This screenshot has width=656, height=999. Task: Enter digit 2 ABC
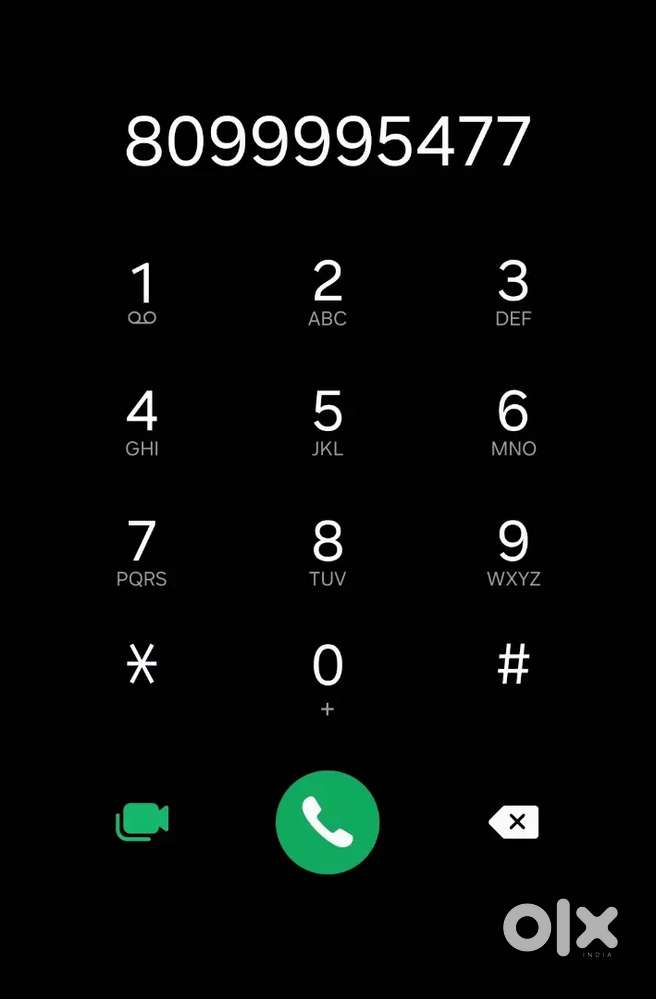[327, 293]
